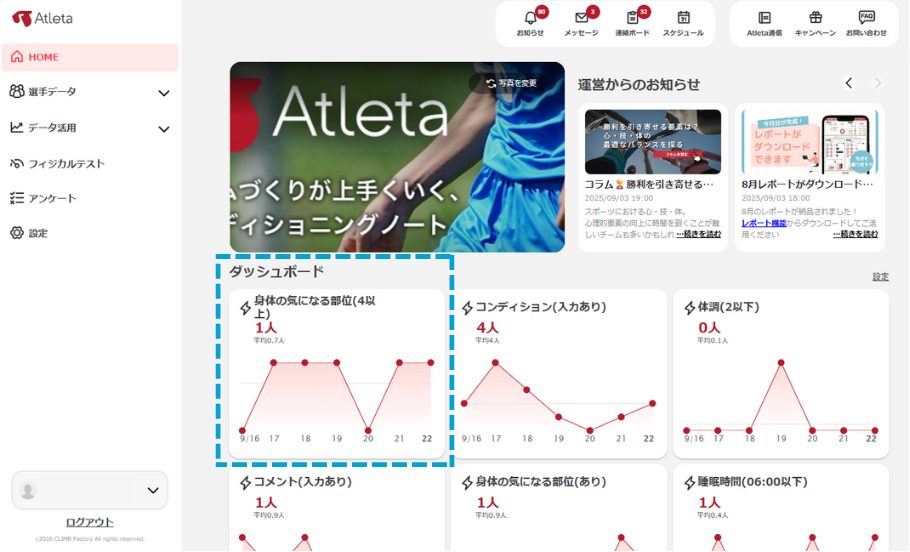Open the スケジュール calendar
Viewport: 910px width, 552px height.
click(x=683, y=23)
